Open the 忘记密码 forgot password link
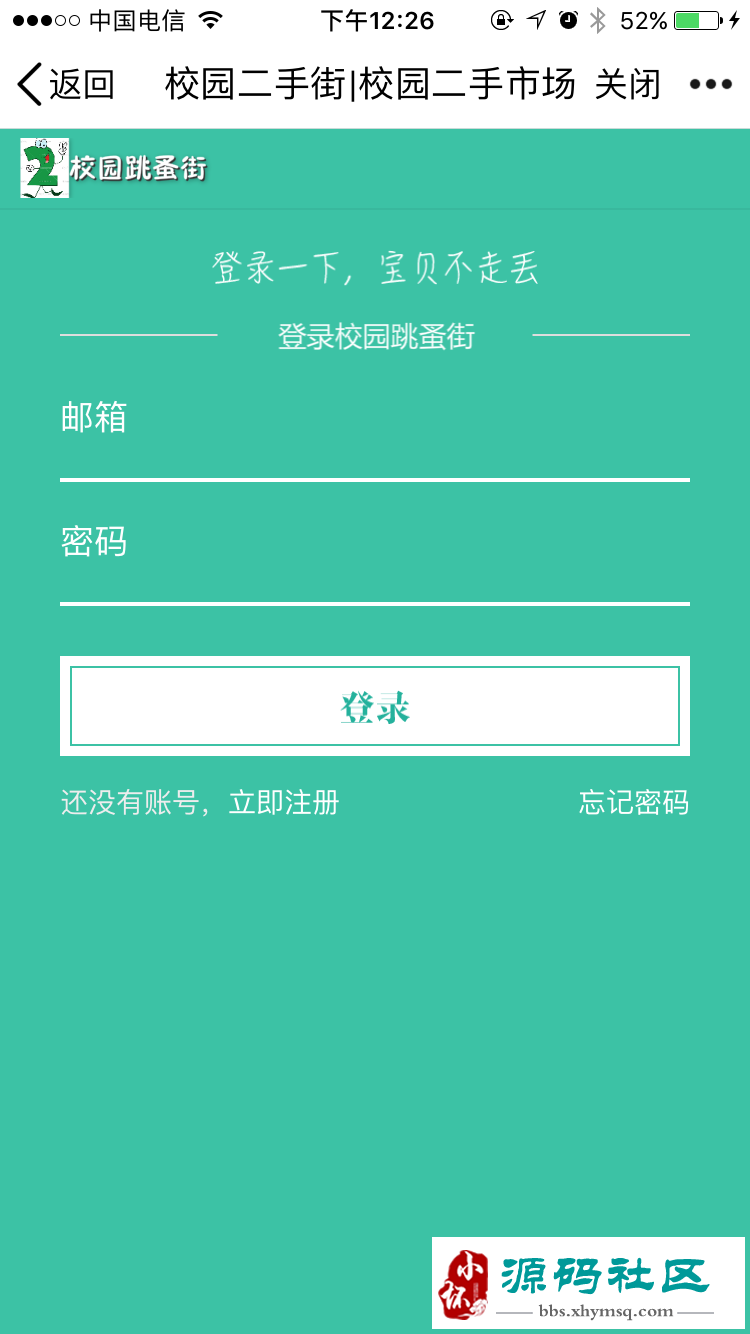The image size is (750, 1334). click(634, 802)
